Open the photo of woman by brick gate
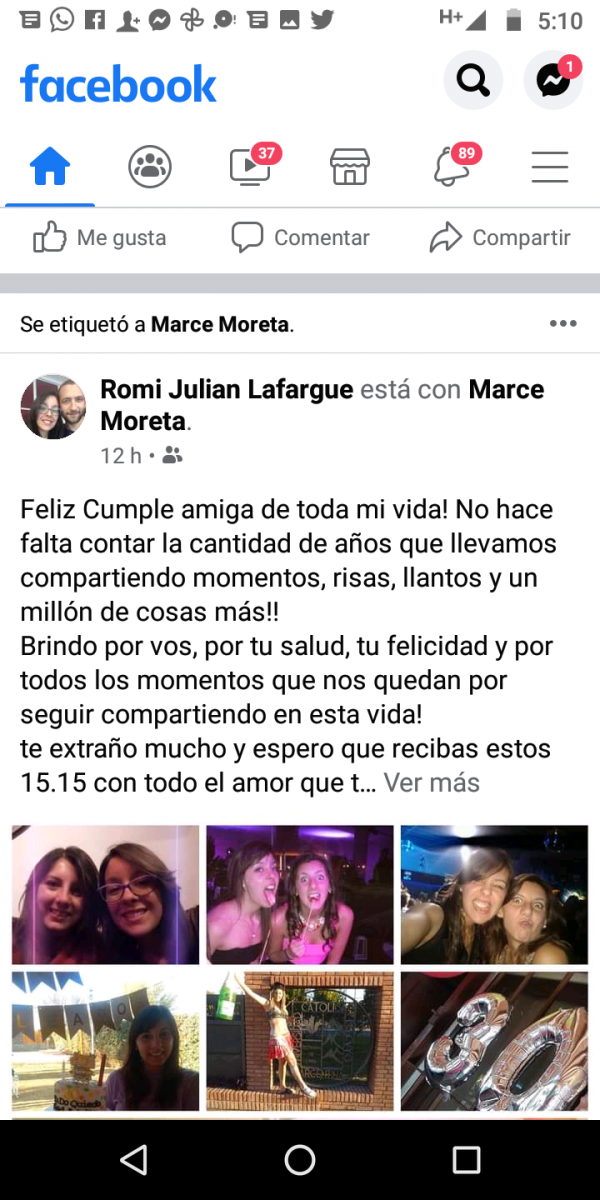Image resolution: width=600 pixels, height=1200 pixels. [300, 1041]
